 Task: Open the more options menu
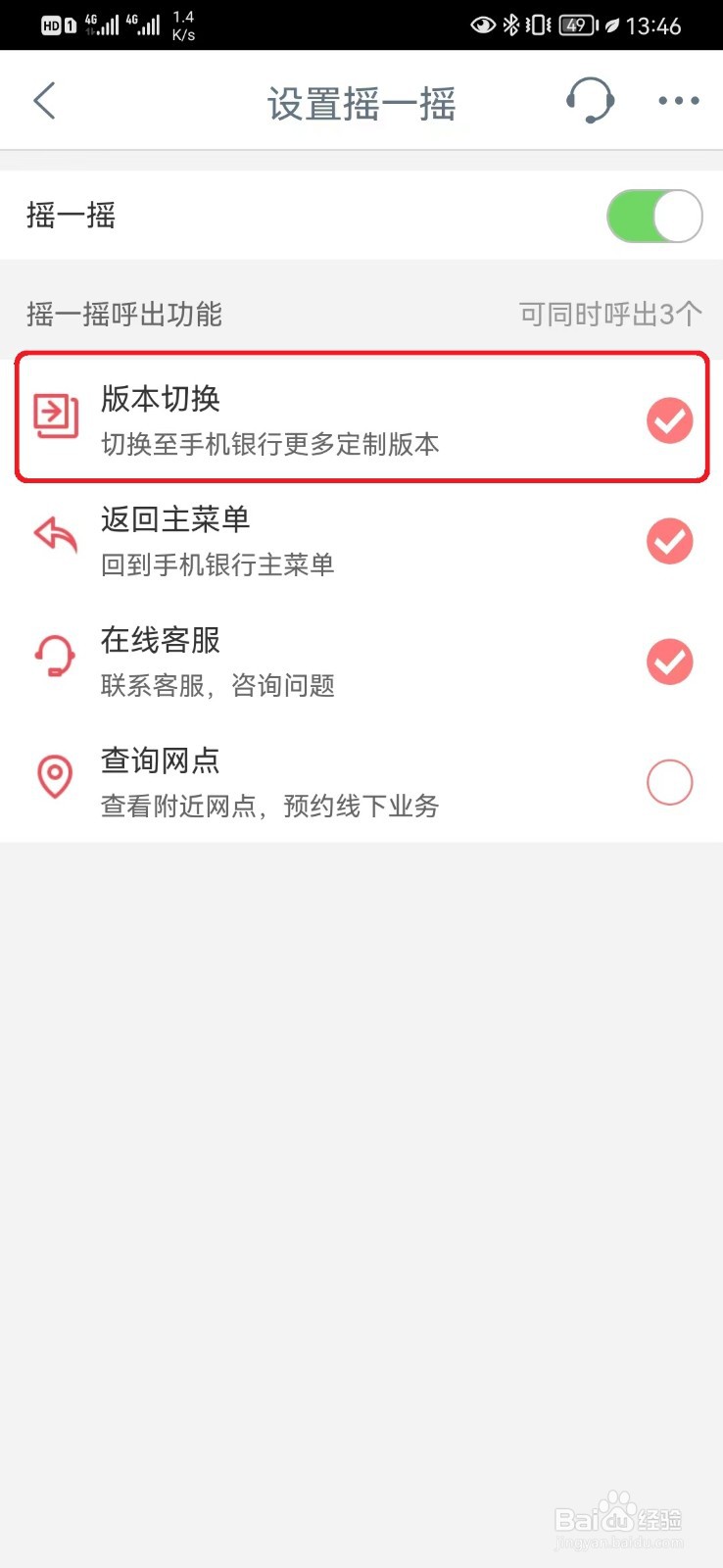[678, 100]
